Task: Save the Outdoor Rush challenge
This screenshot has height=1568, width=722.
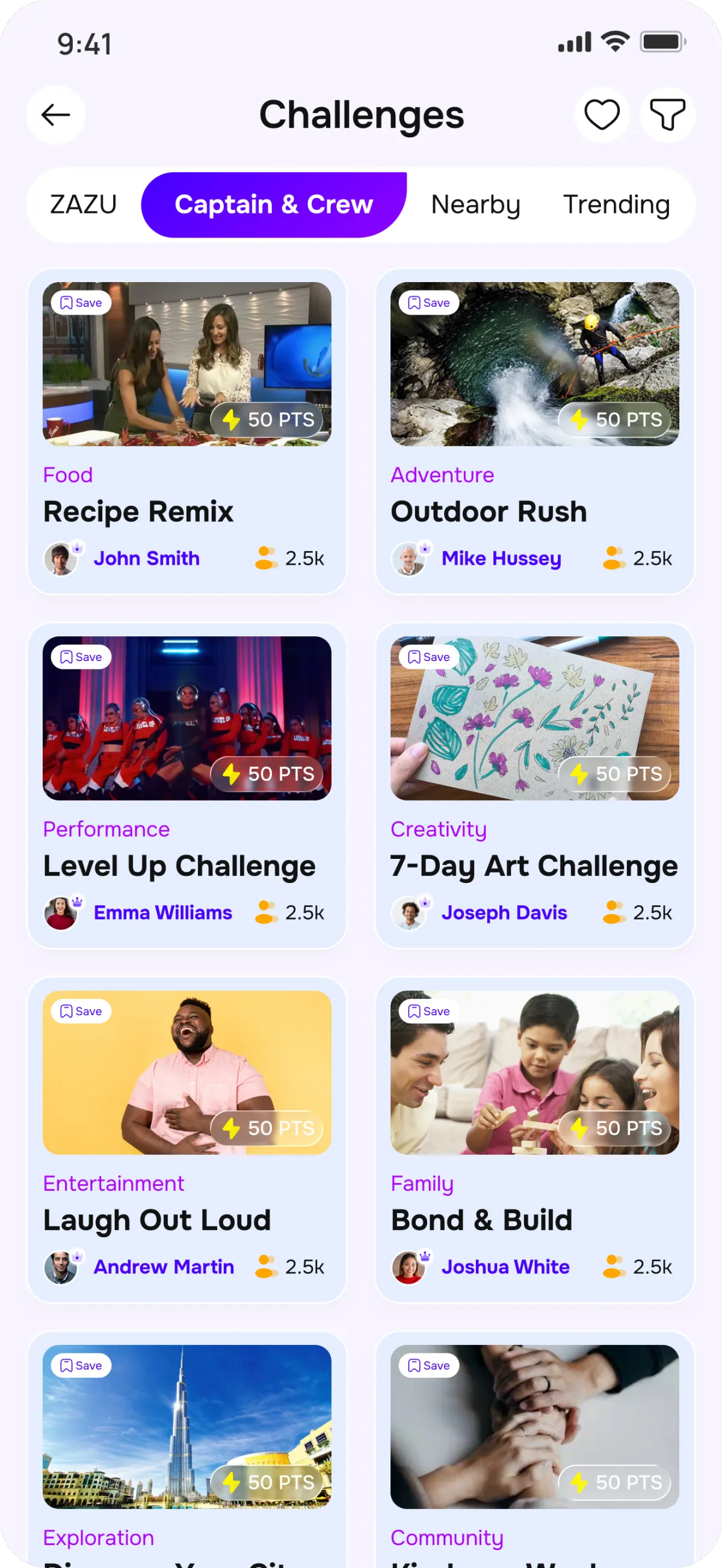Action: pyautogui.click(x=429, y=303)
